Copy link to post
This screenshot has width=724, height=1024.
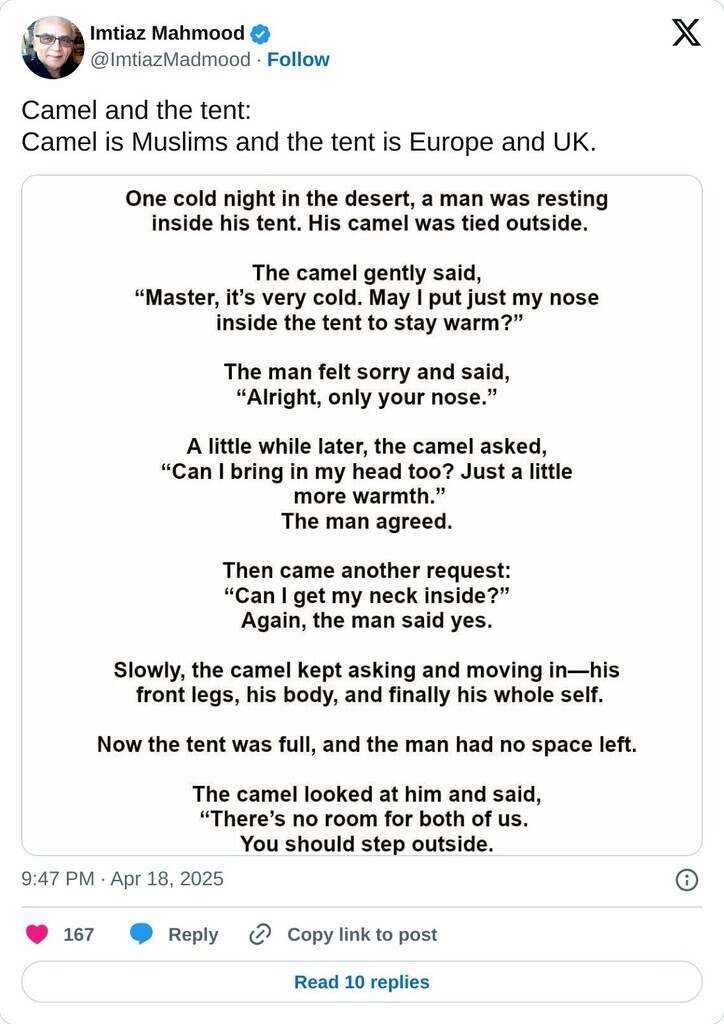pyautogui.click(x=343, y=934)
